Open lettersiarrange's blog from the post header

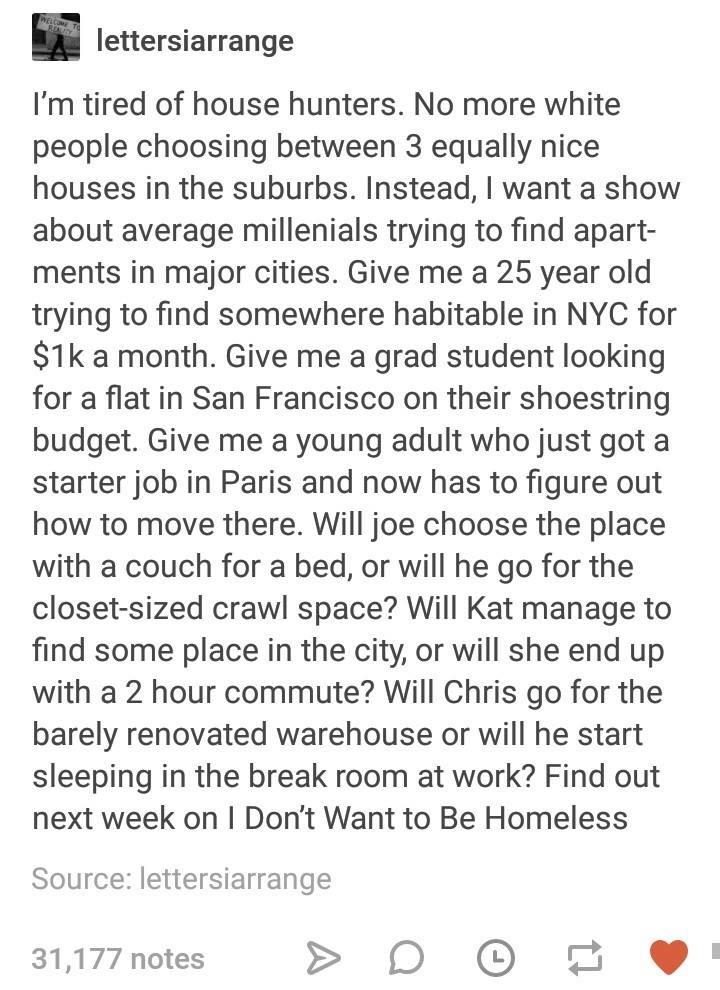coord(195,41)
